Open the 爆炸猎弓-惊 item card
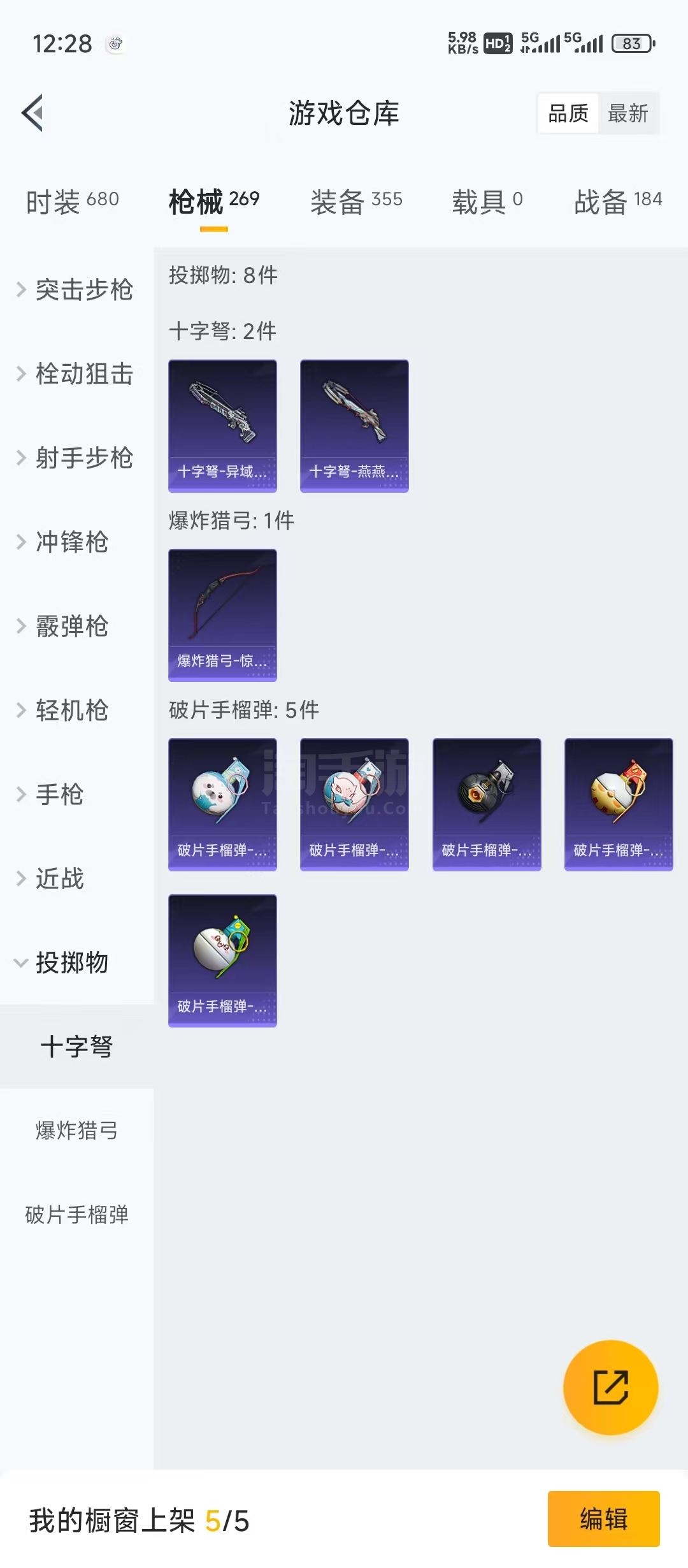The image size is (688, 1568). 222,614
